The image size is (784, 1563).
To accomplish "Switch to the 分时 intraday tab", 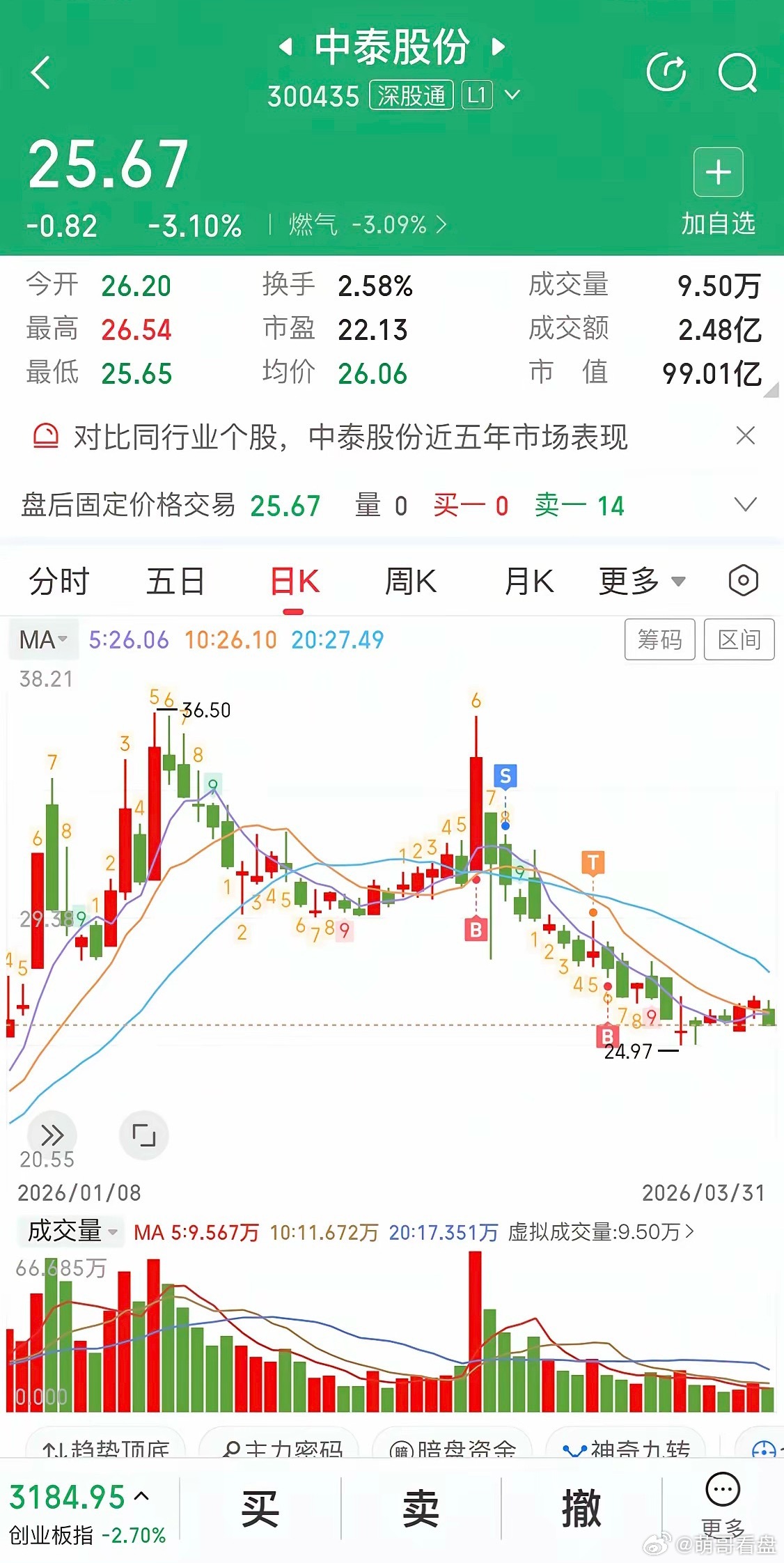I will (x=60, y=581).
